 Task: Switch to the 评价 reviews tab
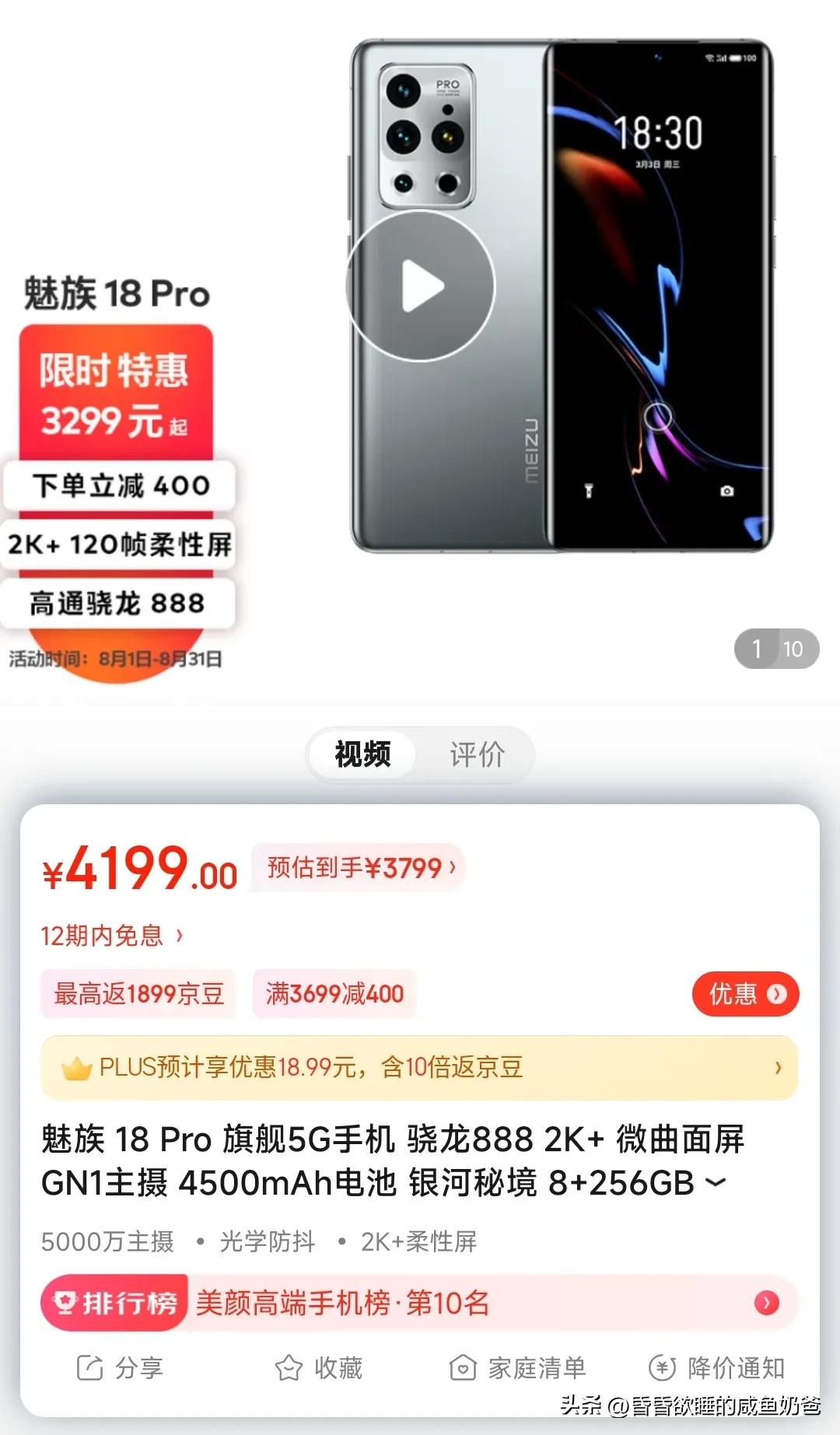click(x=476, y=754)
